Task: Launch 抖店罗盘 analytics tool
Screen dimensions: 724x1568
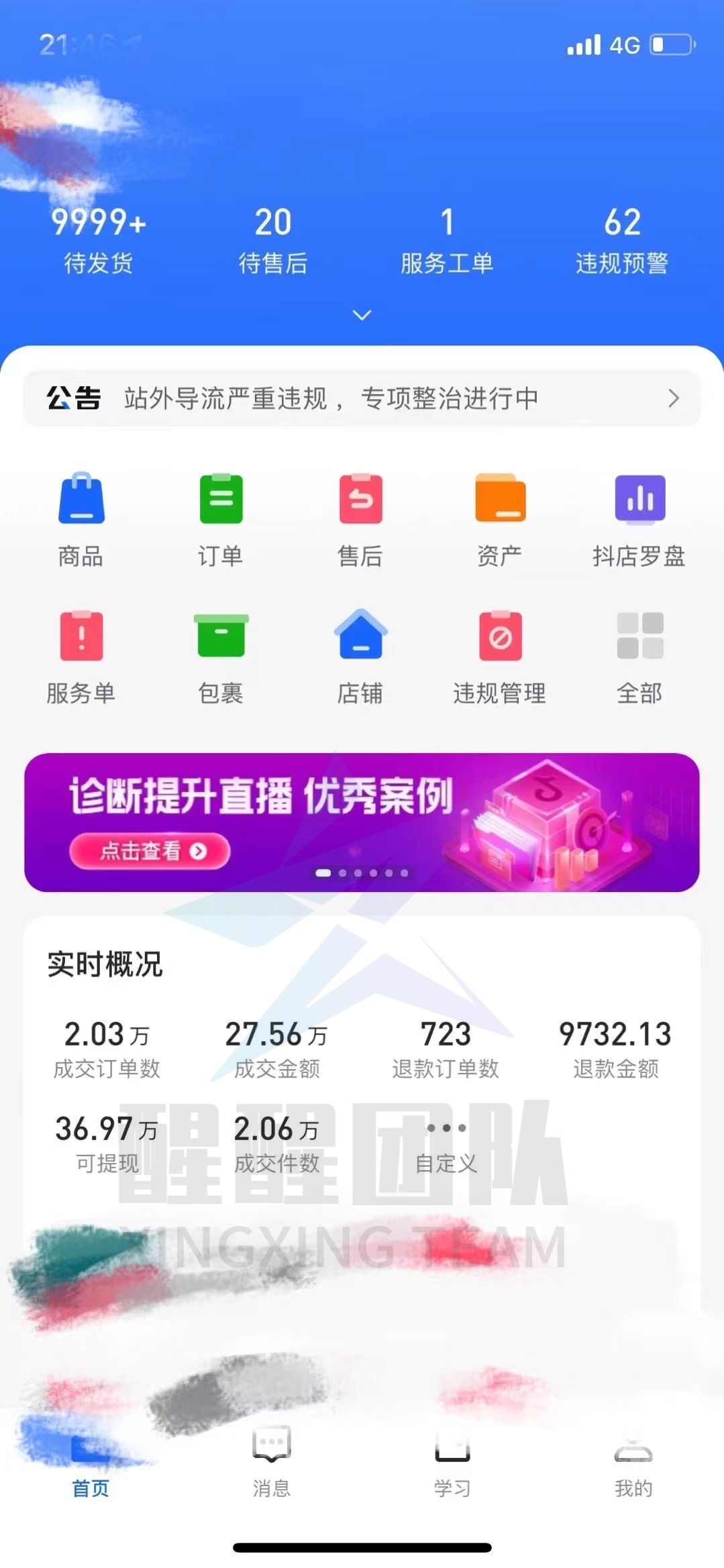Action: coord(639,516)
